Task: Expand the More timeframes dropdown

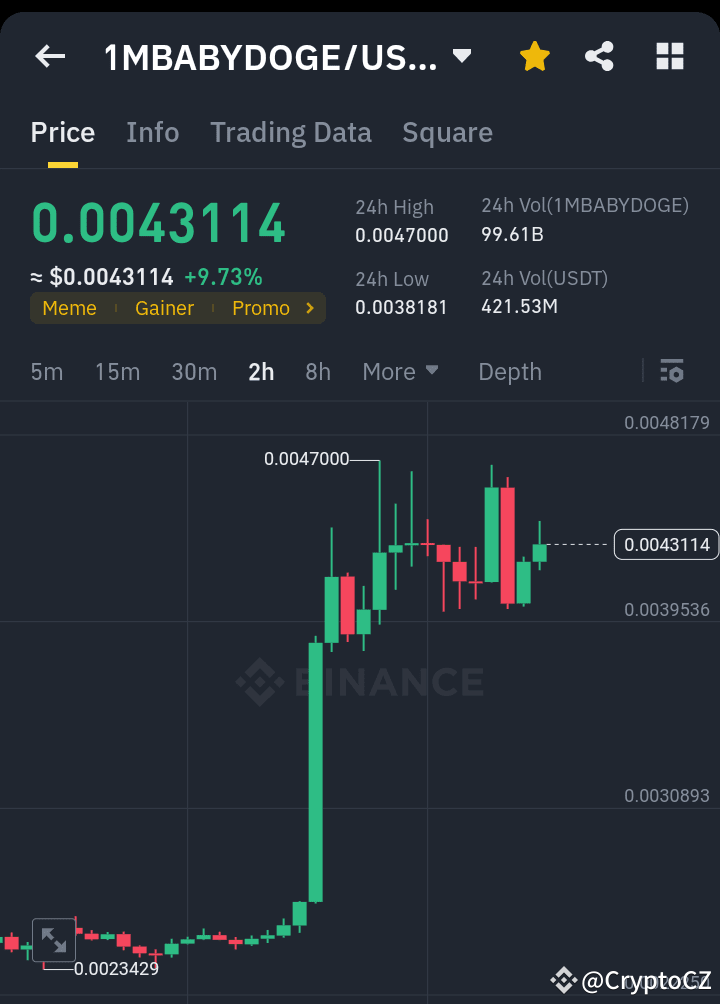Action: (400, 371)
